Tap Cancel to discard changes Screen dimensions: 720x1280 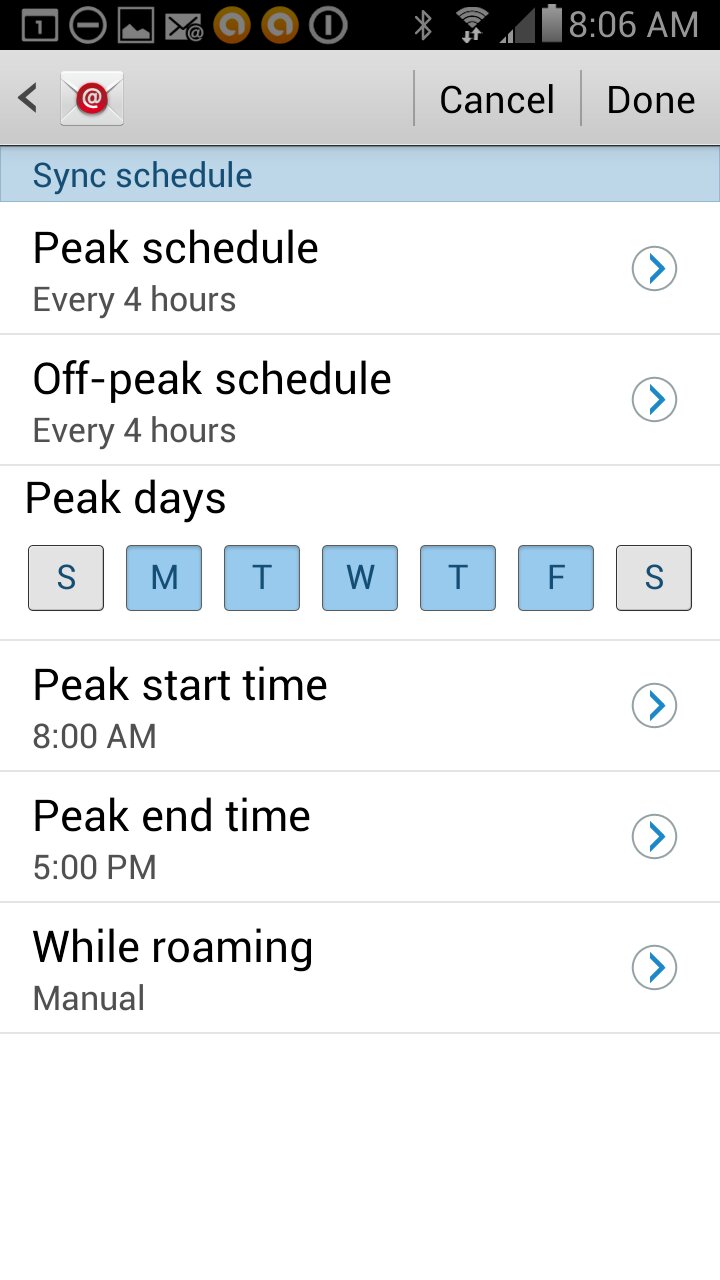(x=497, y=99)
